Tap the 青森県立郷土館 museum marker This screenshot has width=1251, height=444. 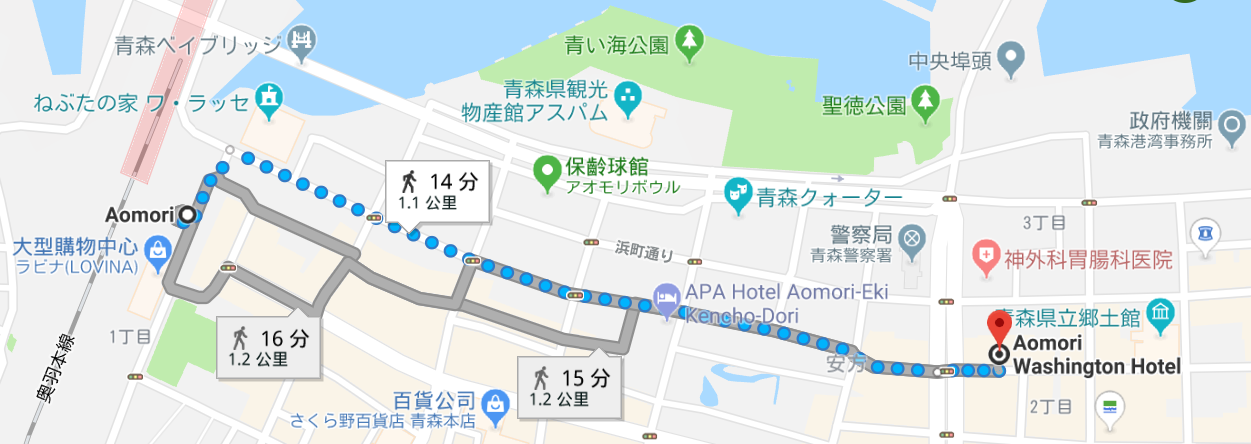(1161, 316)
